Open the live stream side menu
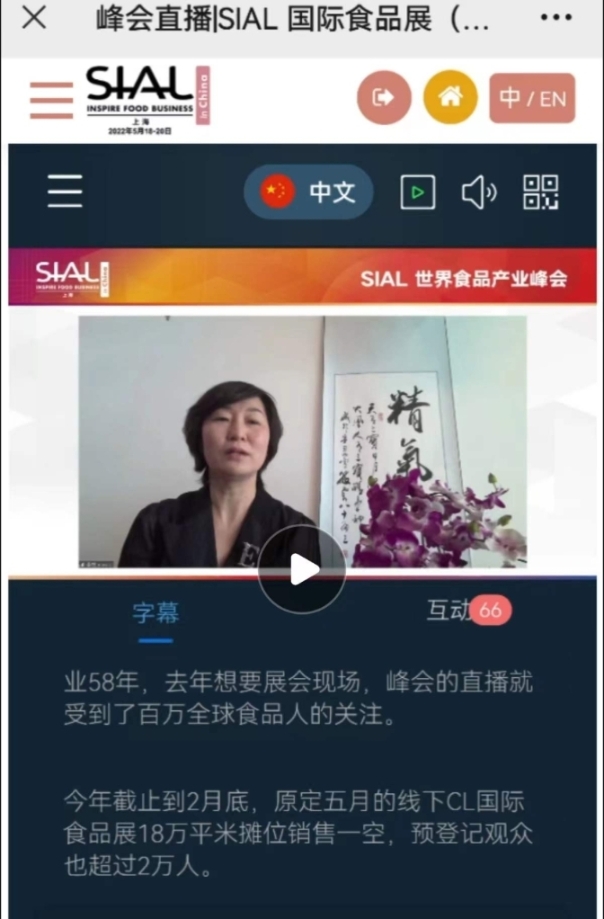 point(65,191)
